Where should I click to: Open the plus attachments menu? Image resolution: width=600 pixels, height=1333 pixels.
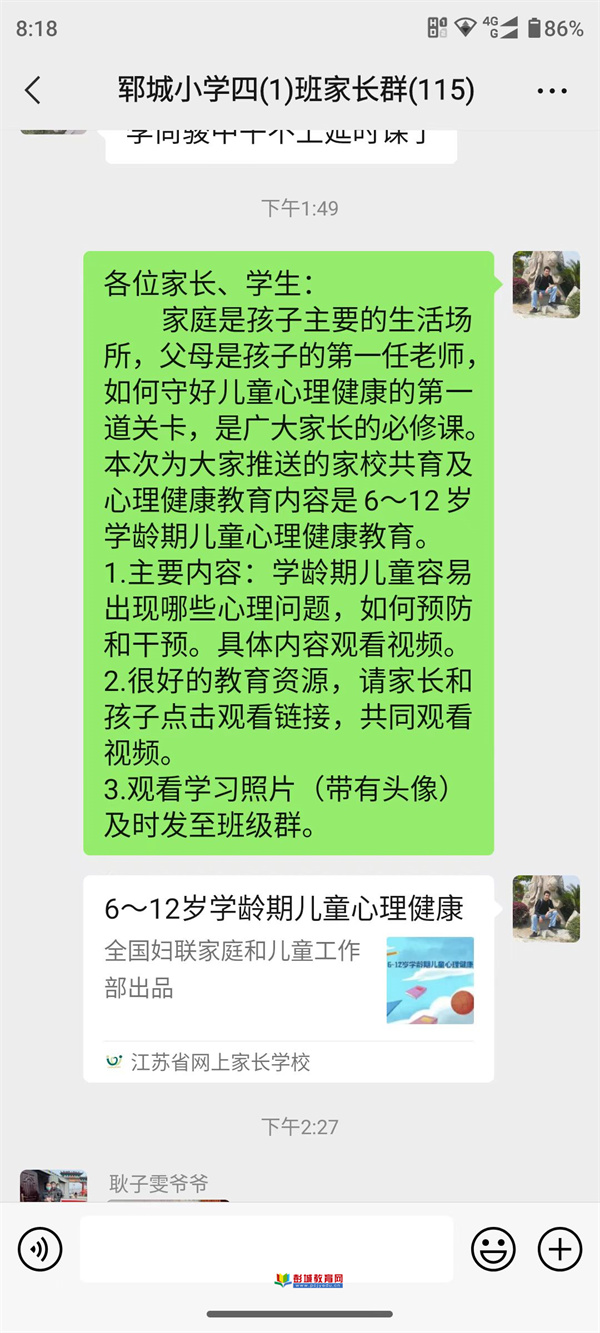[x=560, y=1248]
